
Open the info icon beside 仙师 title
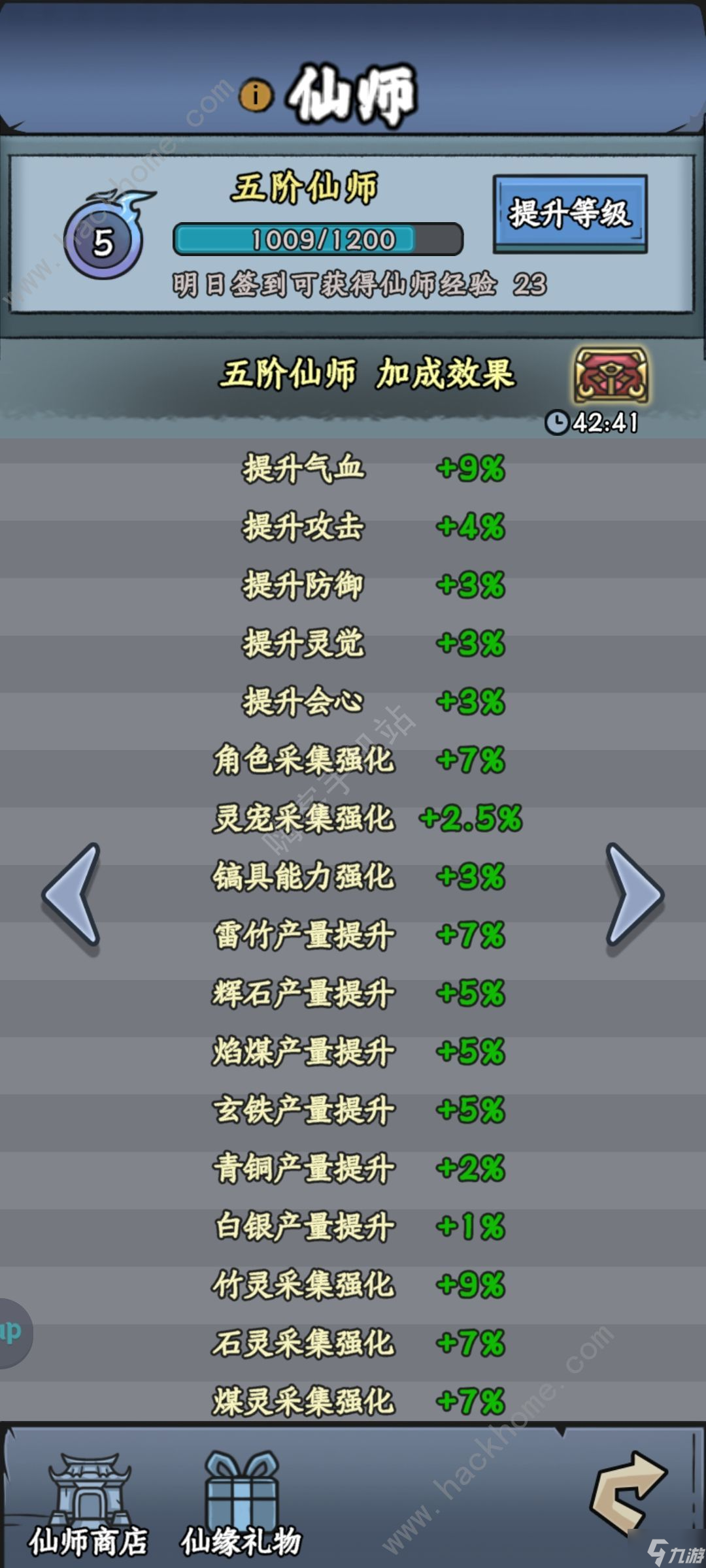pos(256,95)
